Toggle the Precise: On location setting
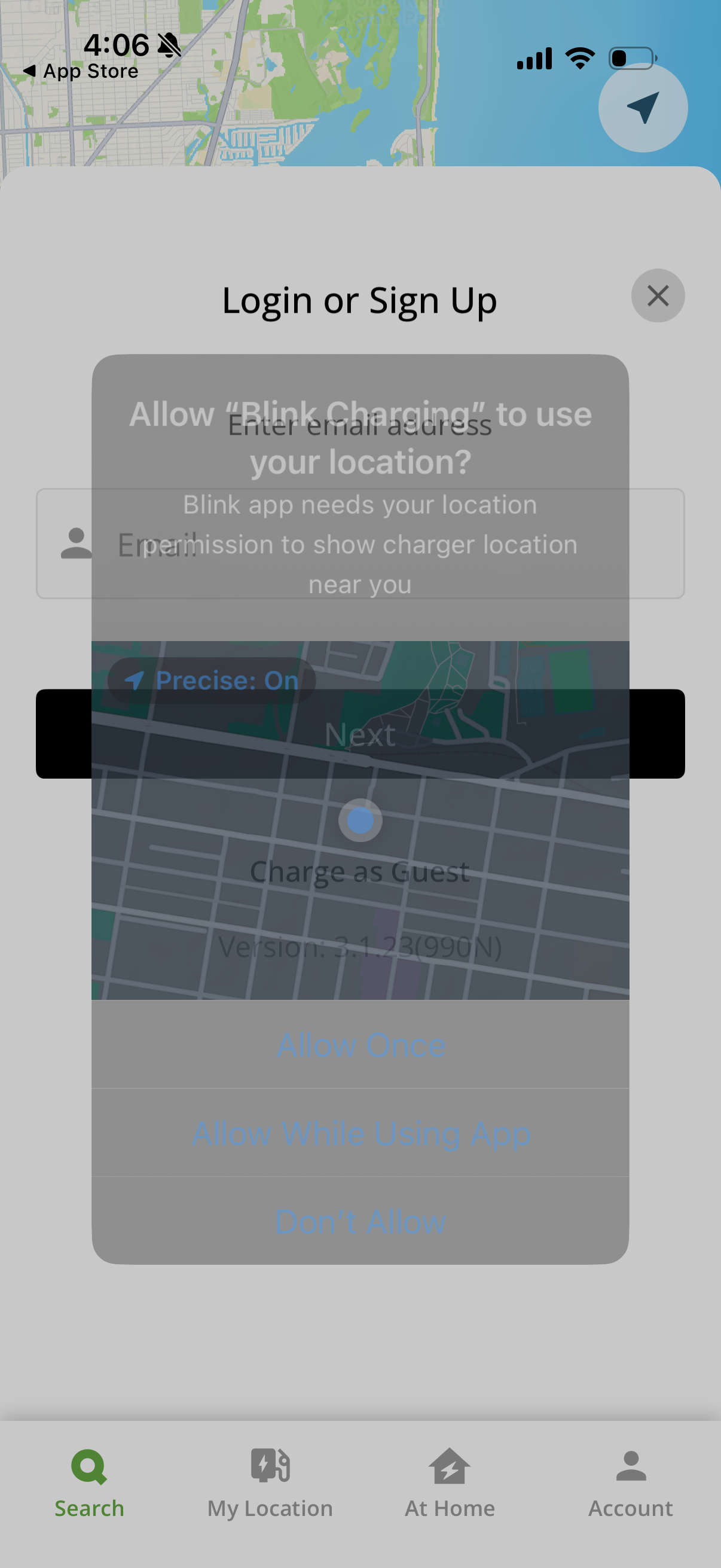This screenshot has width=721, height=1568. pyautogui.click(x=210, y=681)
